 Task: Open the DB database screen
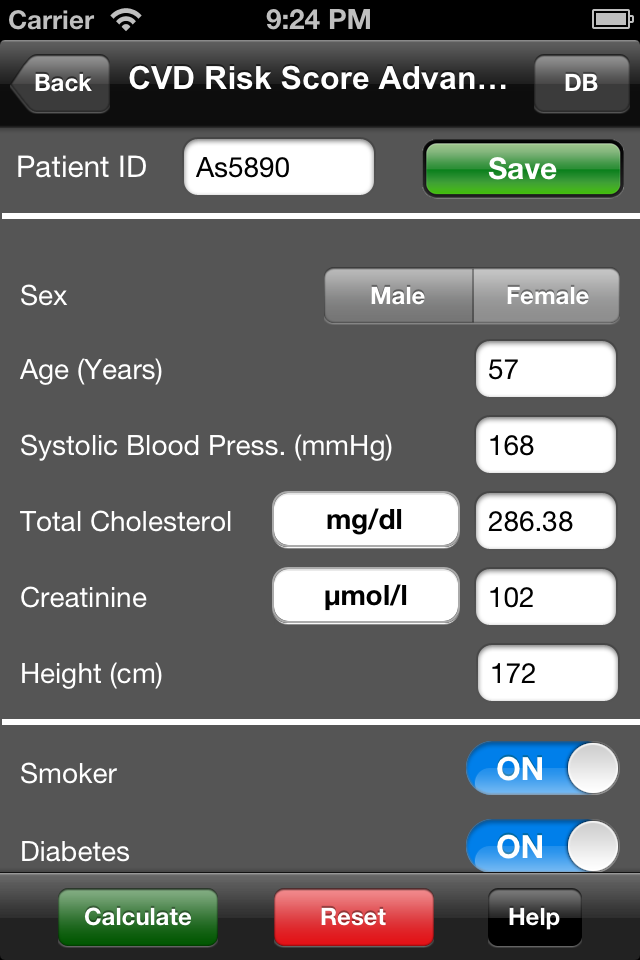tap(581, 83)
